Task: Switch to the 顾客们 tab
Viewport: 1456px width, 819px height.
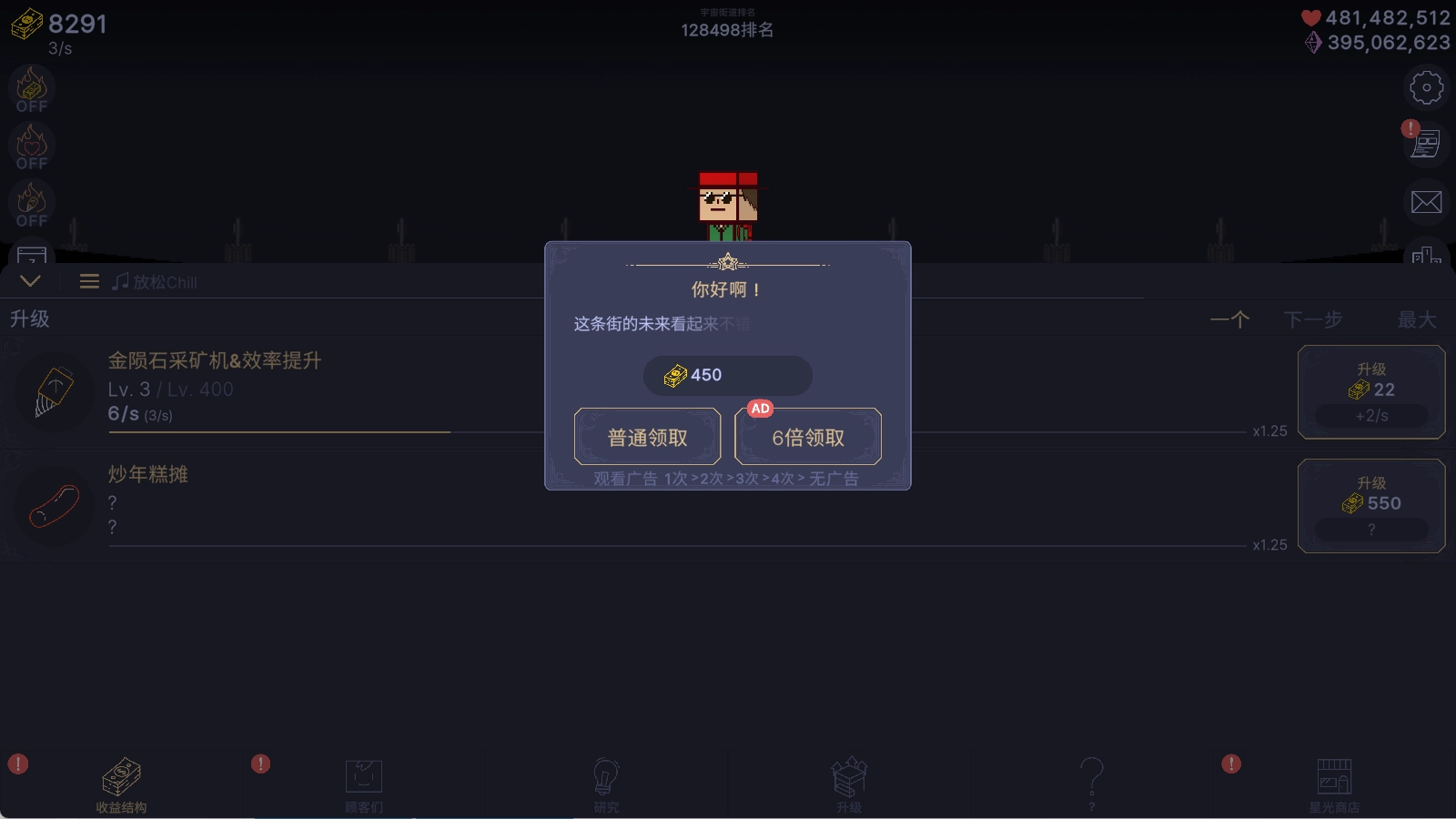Action: pos(364,784)
